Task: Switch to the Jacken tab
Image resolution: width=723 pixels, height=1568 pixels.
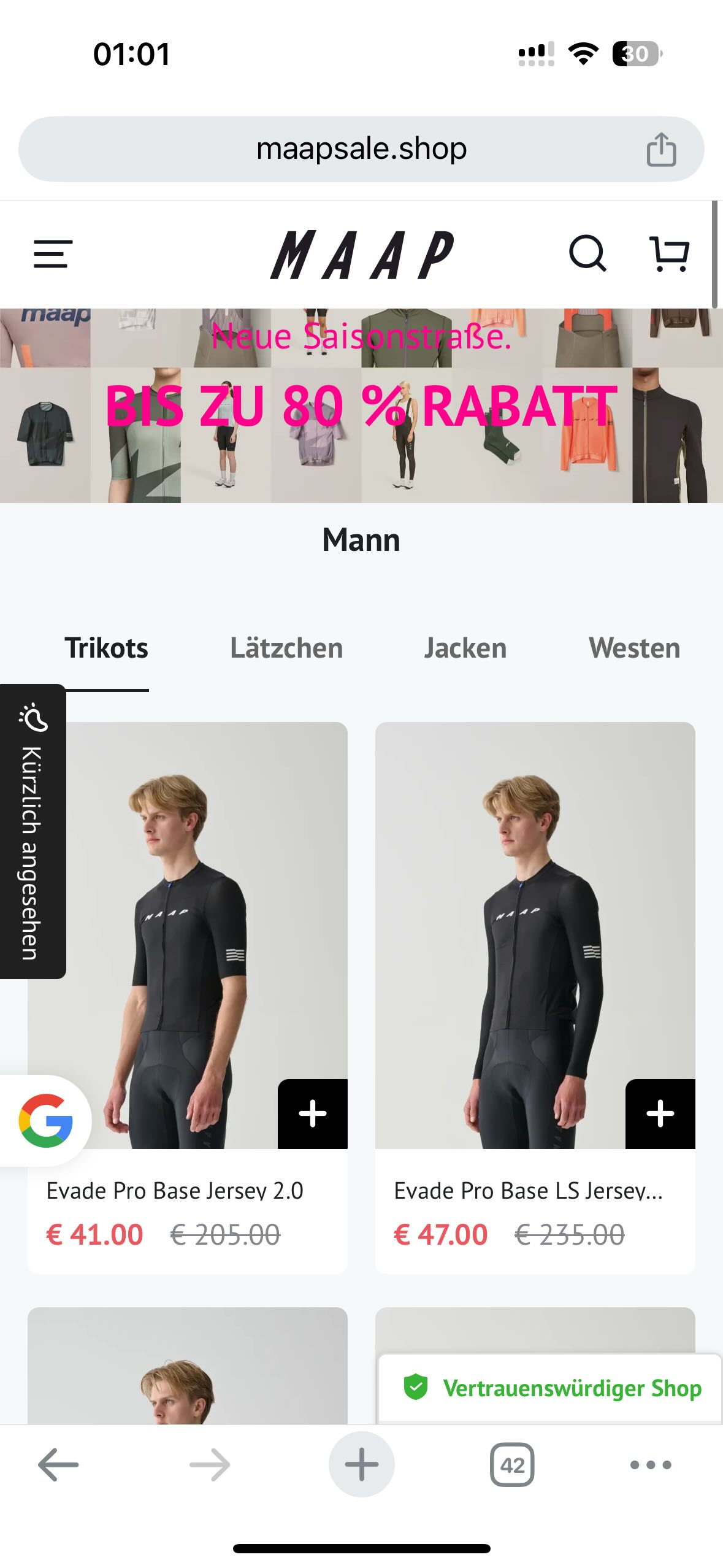Action: point(465,648)
